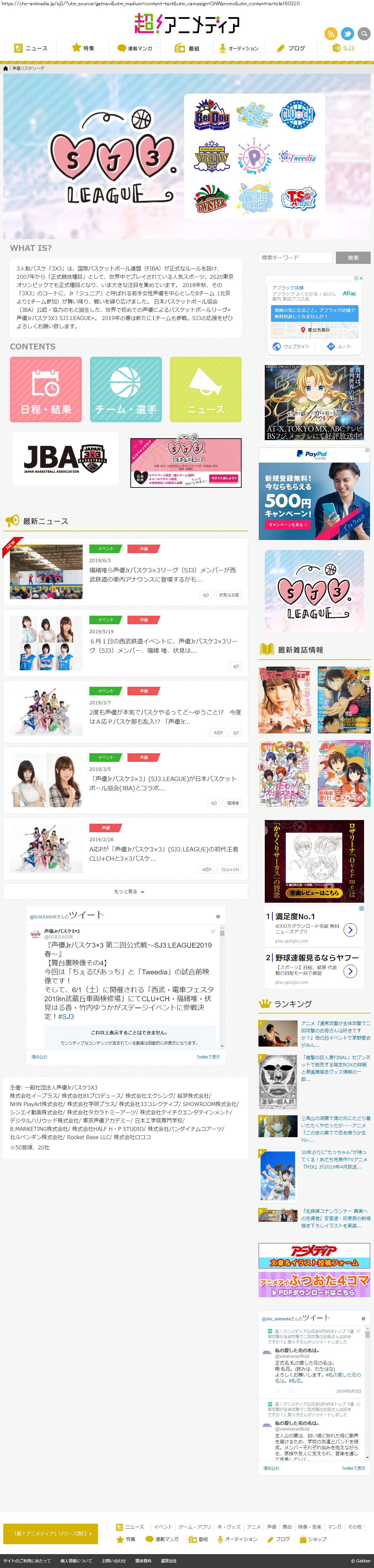
Task: Open the 2019/5/19 西武鉄道イベント article
Action: click(x=163, y=646)
